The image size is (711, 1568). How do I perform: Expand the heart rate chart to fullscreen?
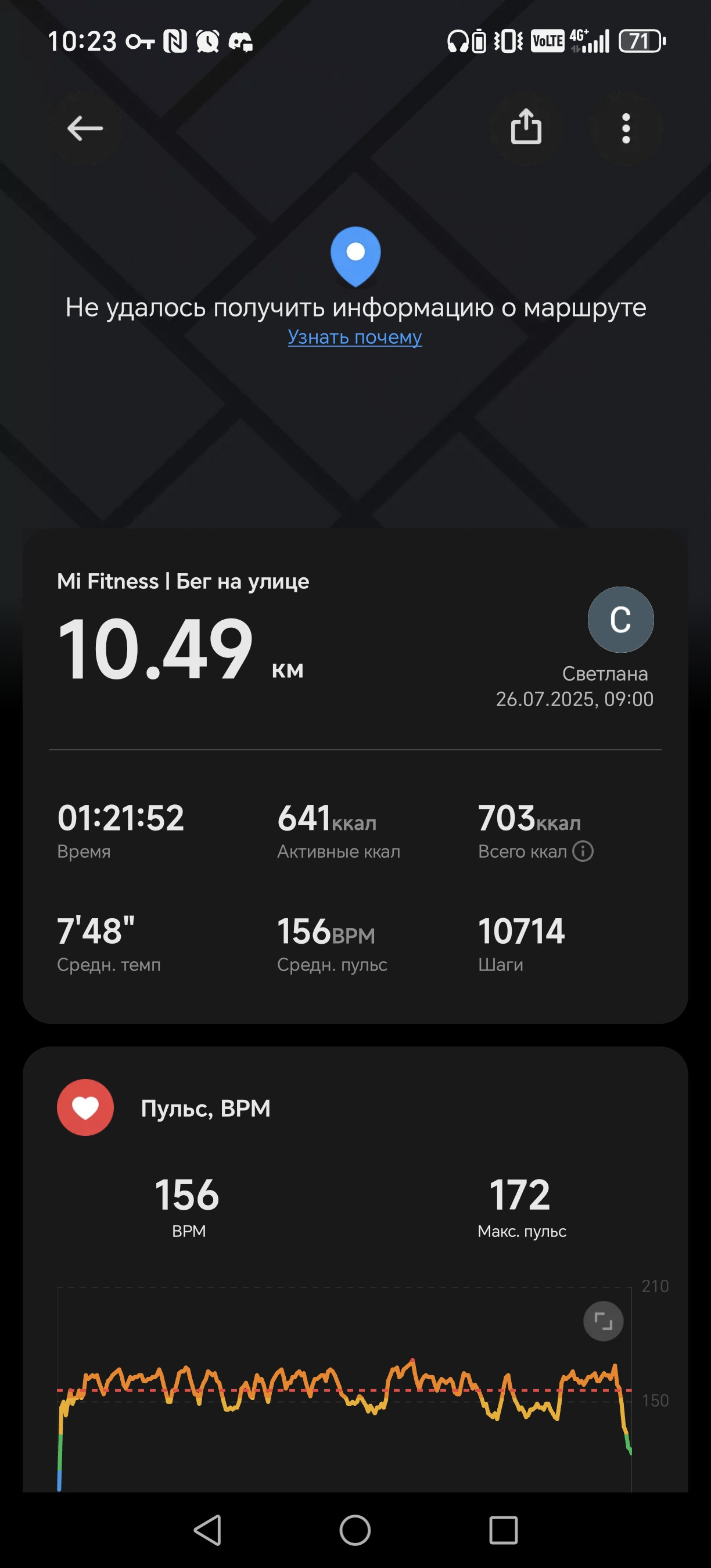pos(604,1322)
